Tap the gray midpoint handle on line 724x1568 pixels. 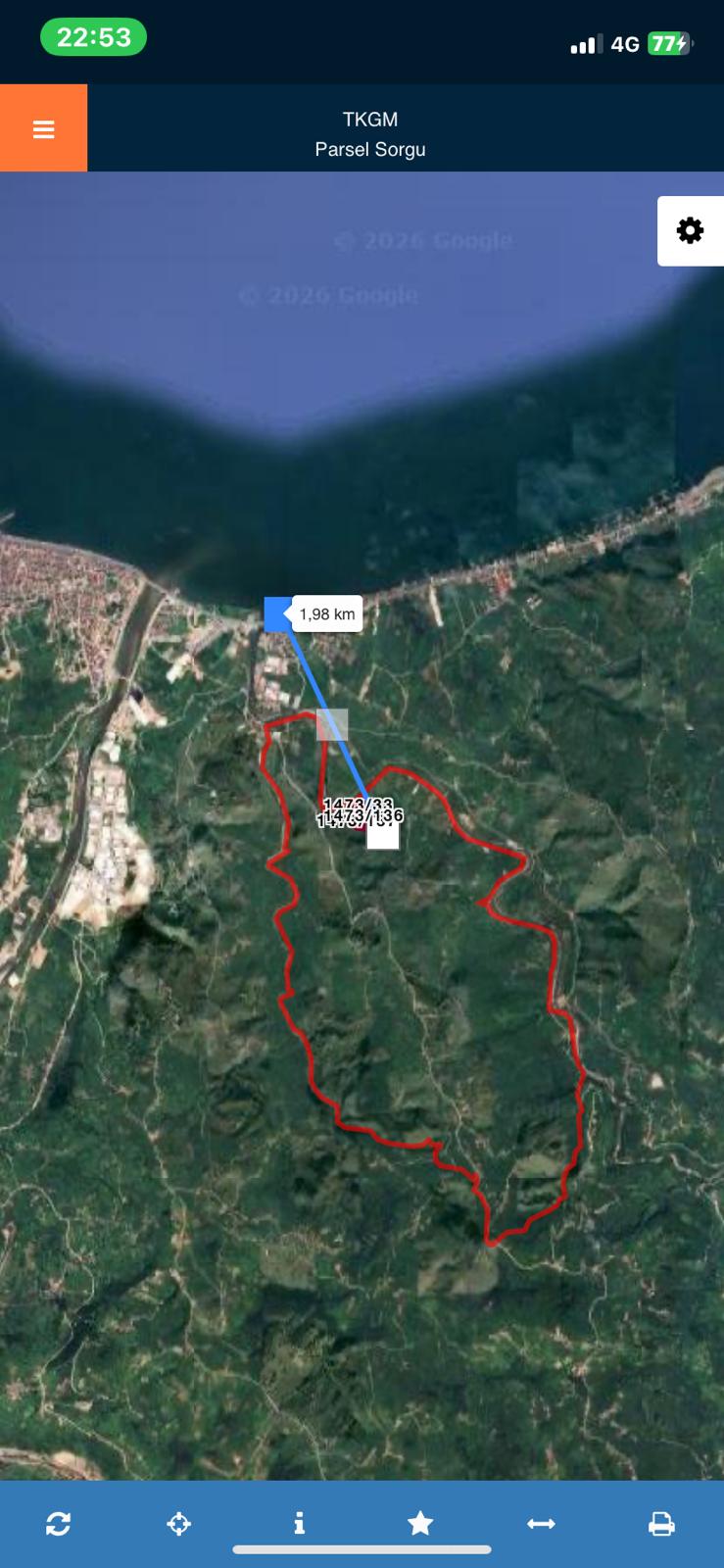[x=332, y=724]
